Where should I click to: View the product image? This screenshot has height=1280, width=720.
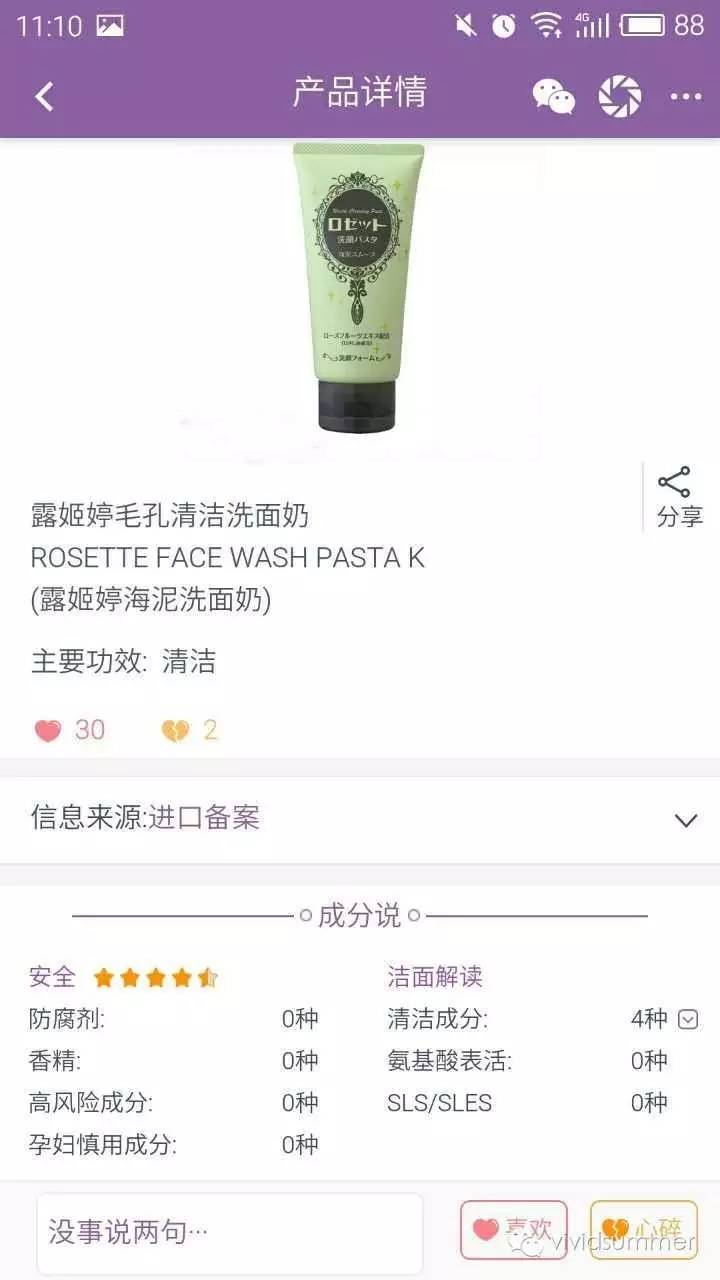tap(358, 288)
